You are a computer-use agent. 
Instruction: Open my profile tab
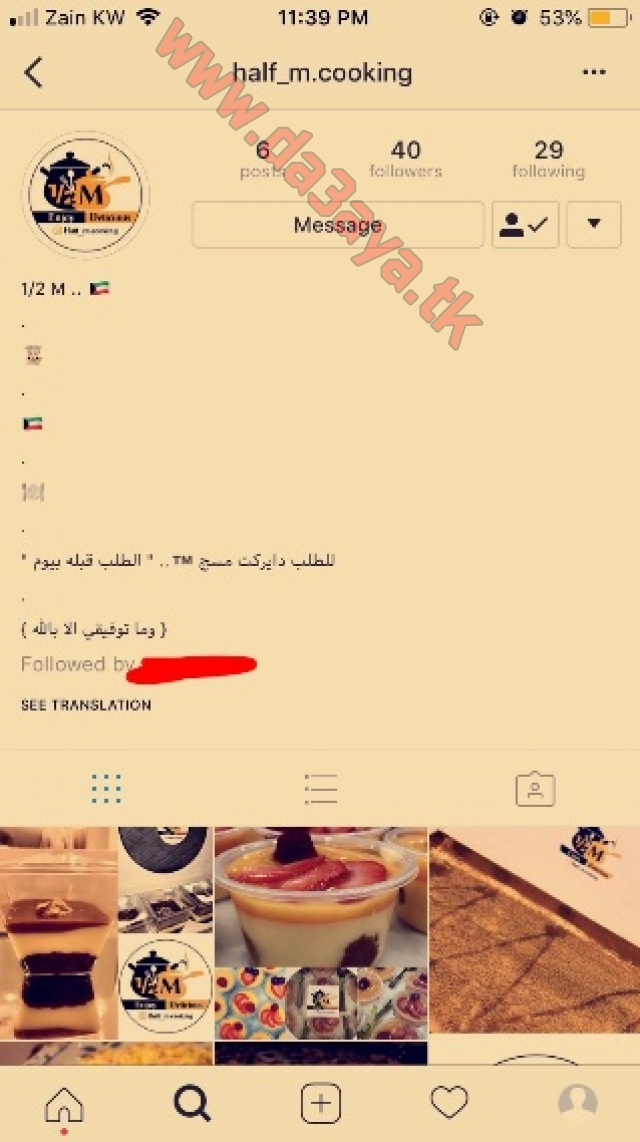point(577,1103)
